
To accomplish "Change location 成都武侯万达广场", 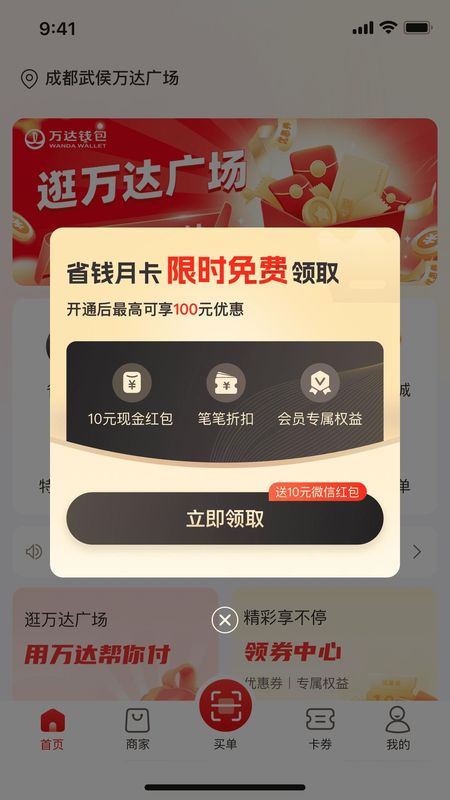I will point(100,79).
